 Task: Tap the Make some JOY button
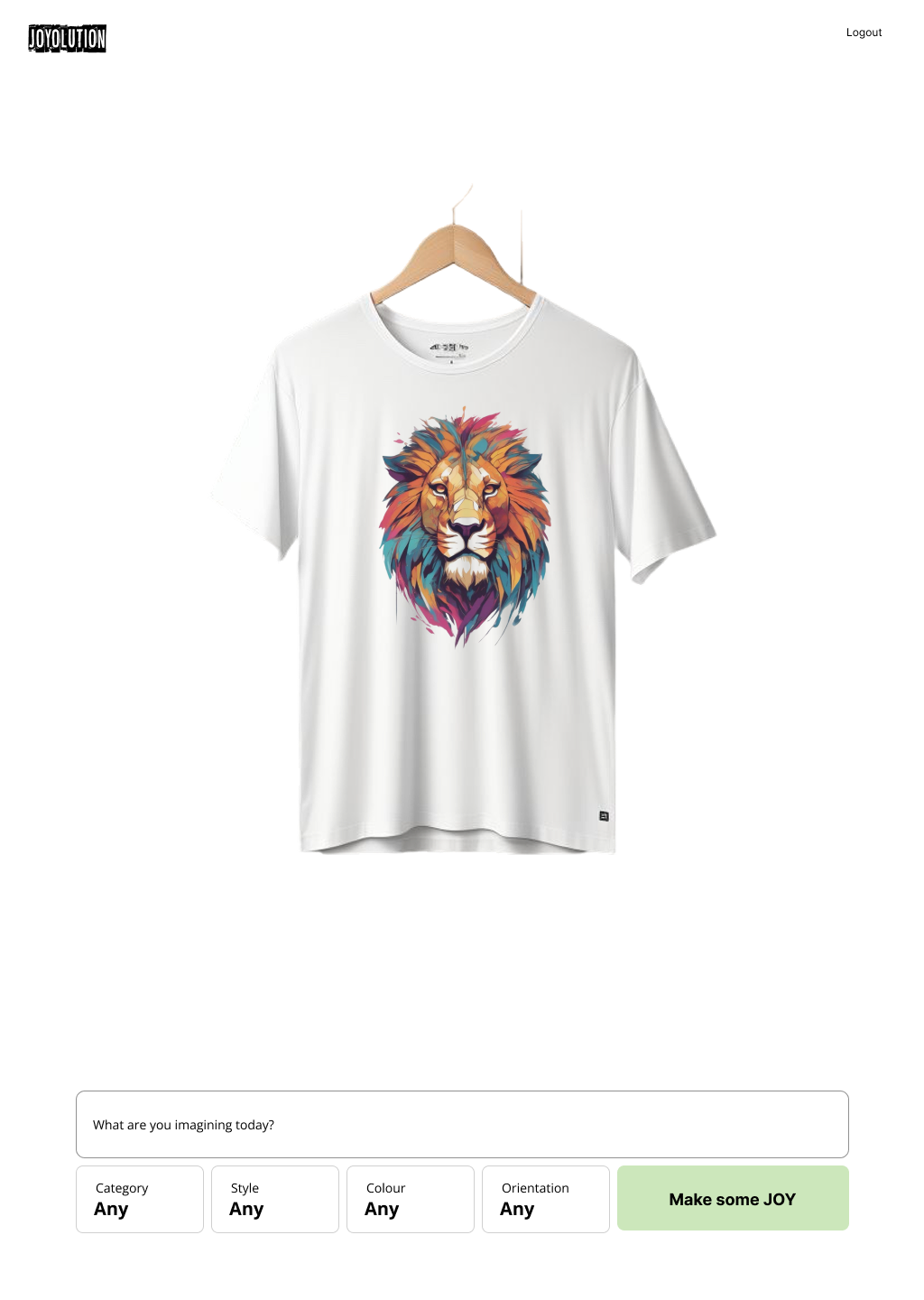733,1198
